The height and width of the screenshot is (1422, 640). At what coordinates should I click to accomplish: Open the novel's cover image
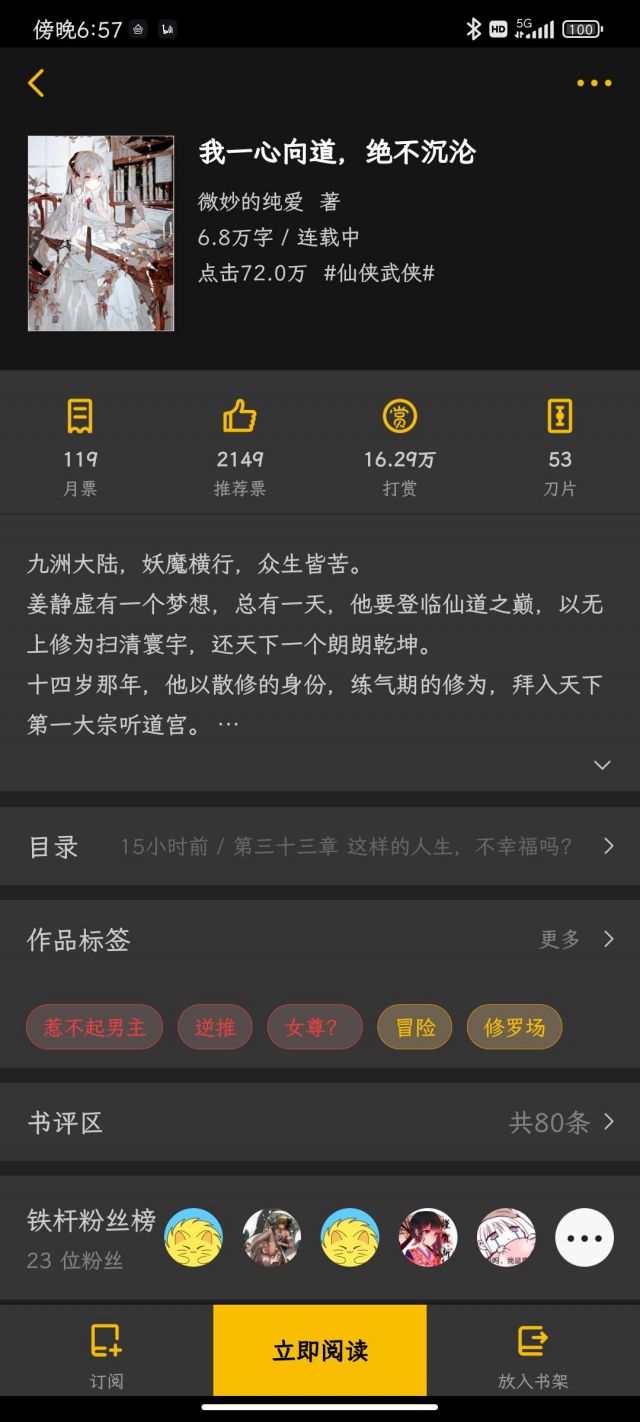[101, 233]
